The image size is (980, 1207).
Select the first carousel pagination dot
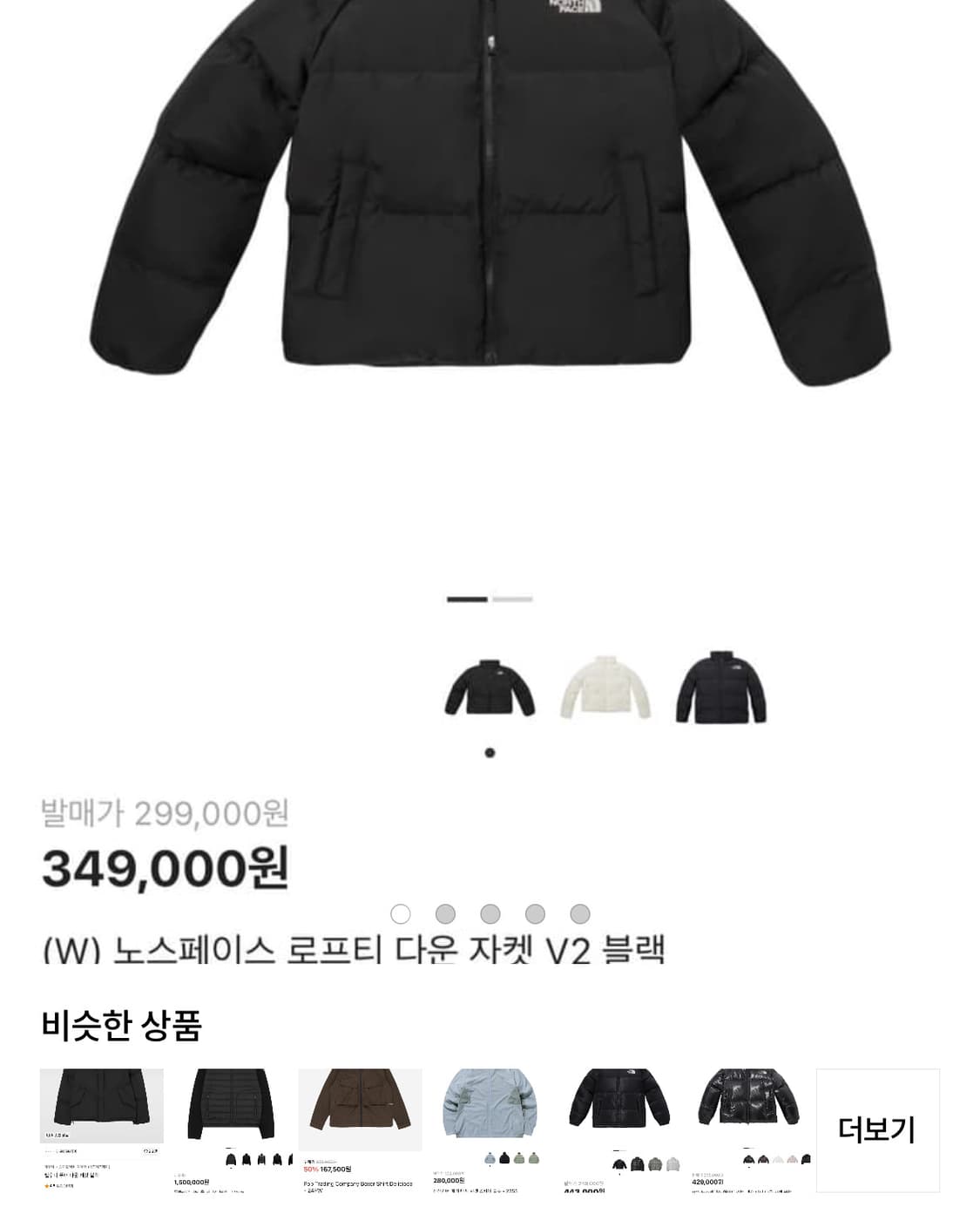point(401,914)
